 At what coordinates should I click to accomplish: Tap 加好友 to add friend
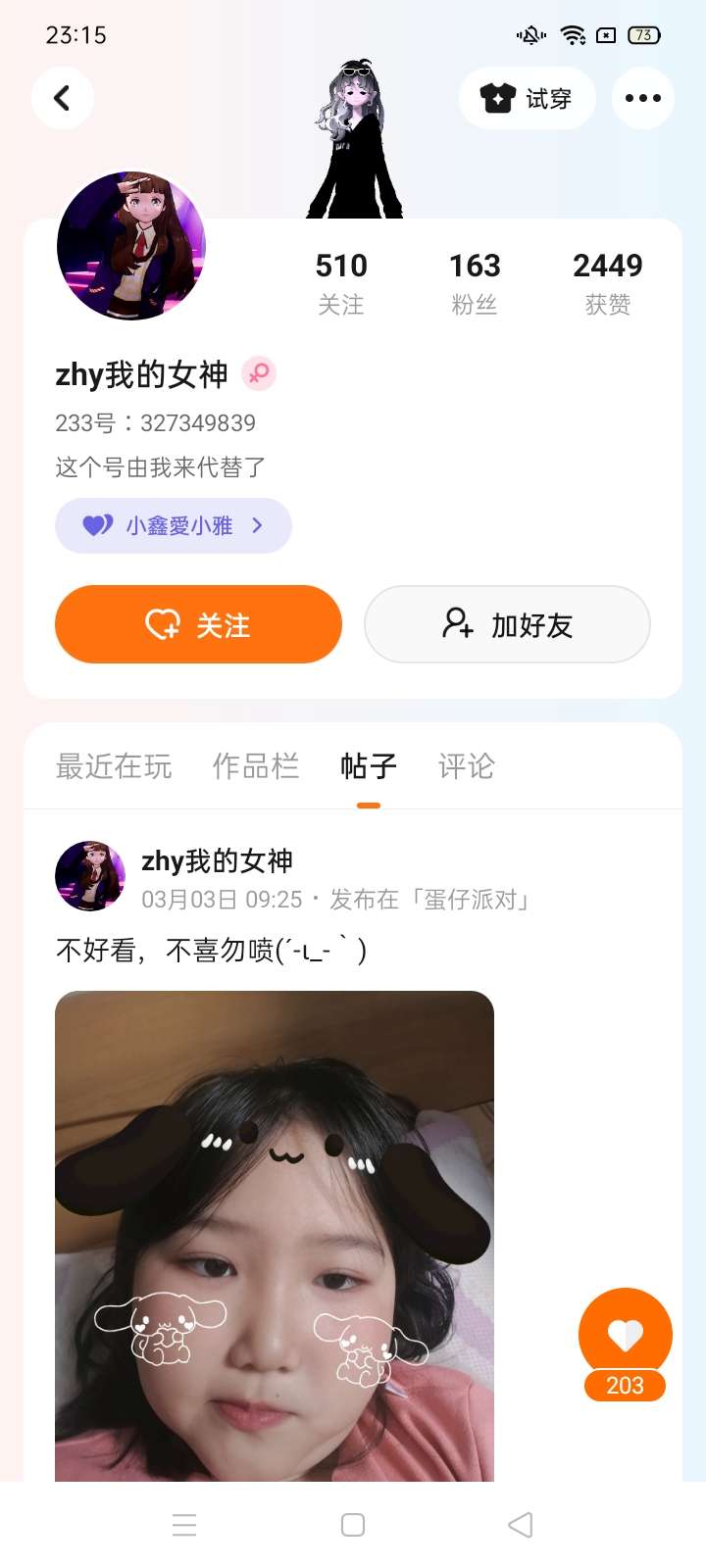(507, 624)
